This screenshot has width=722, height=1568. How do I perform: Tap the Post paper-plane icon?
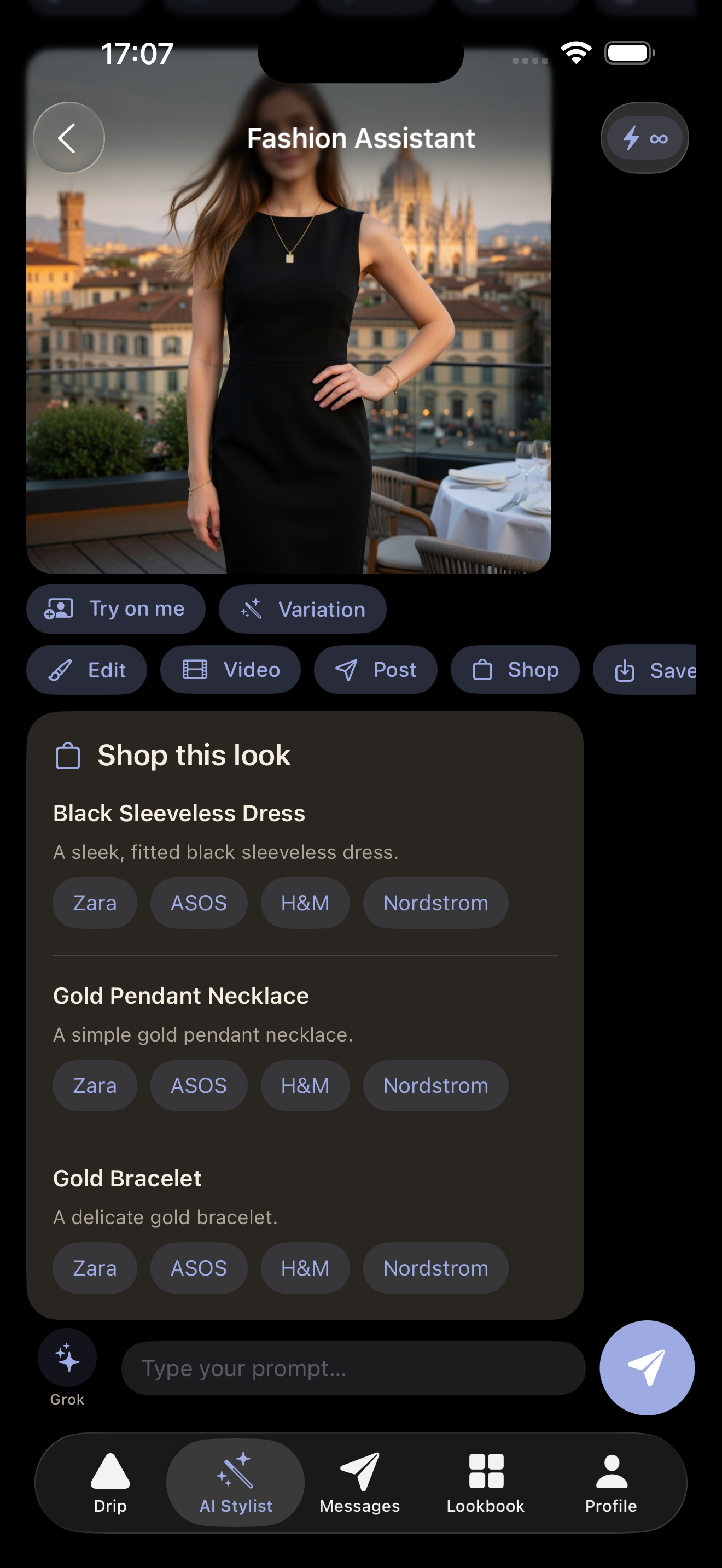click(345, 670)
